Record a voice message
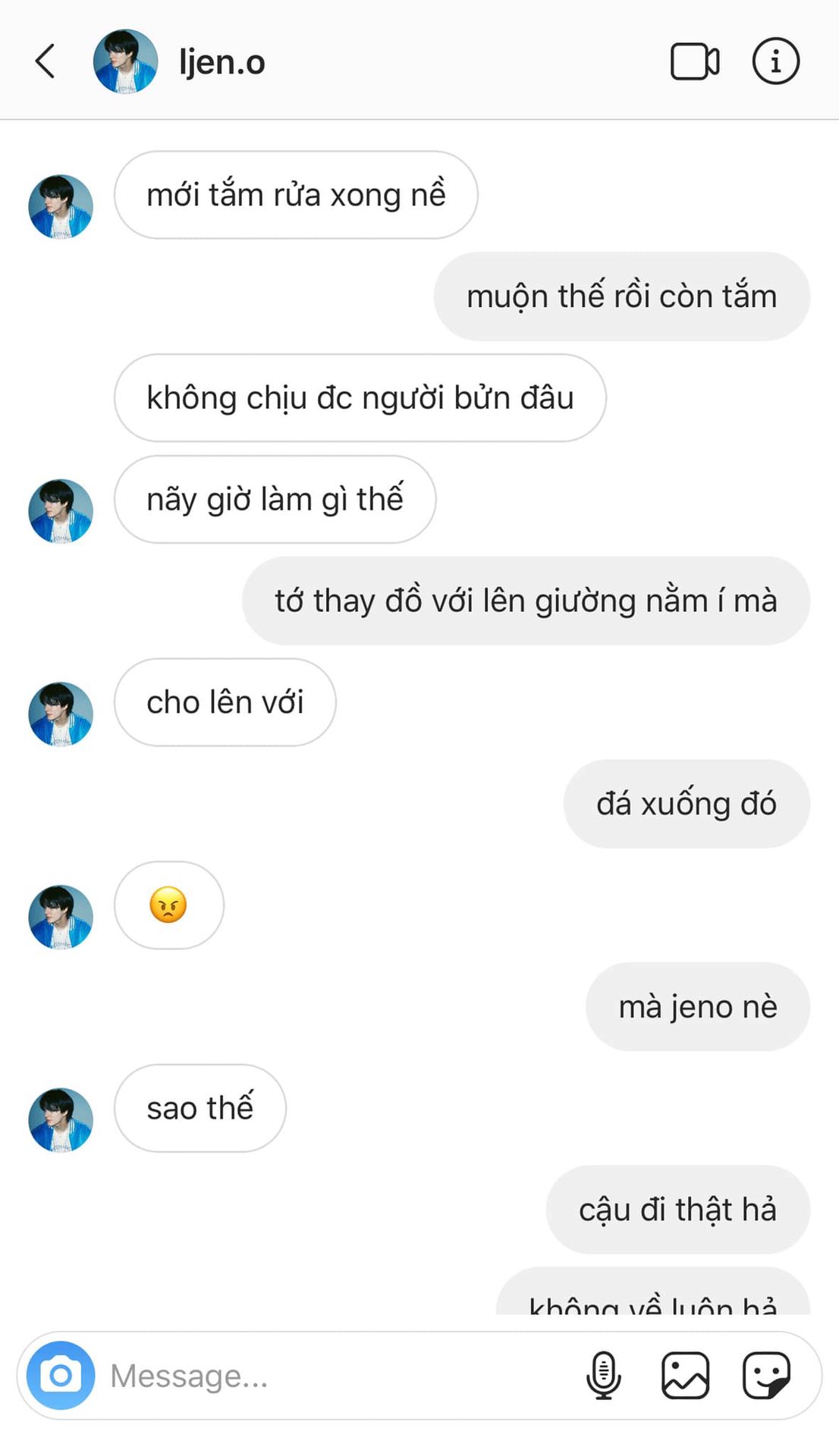Screen dimensions: 839x1456 [604, 1375]
